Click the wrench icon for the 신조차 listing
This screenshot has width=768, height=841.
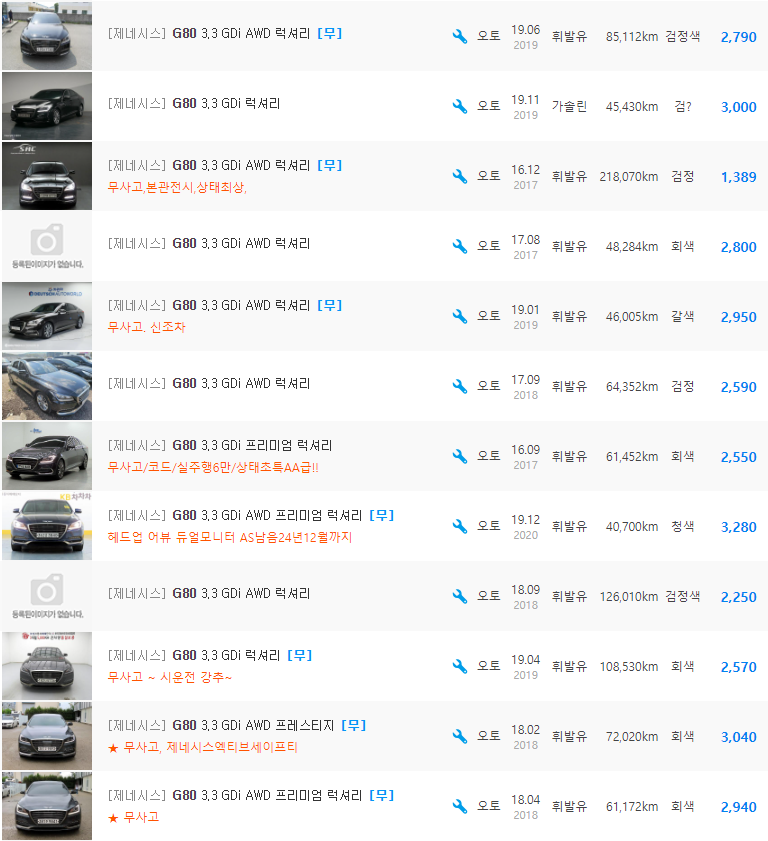coord(460,315)
